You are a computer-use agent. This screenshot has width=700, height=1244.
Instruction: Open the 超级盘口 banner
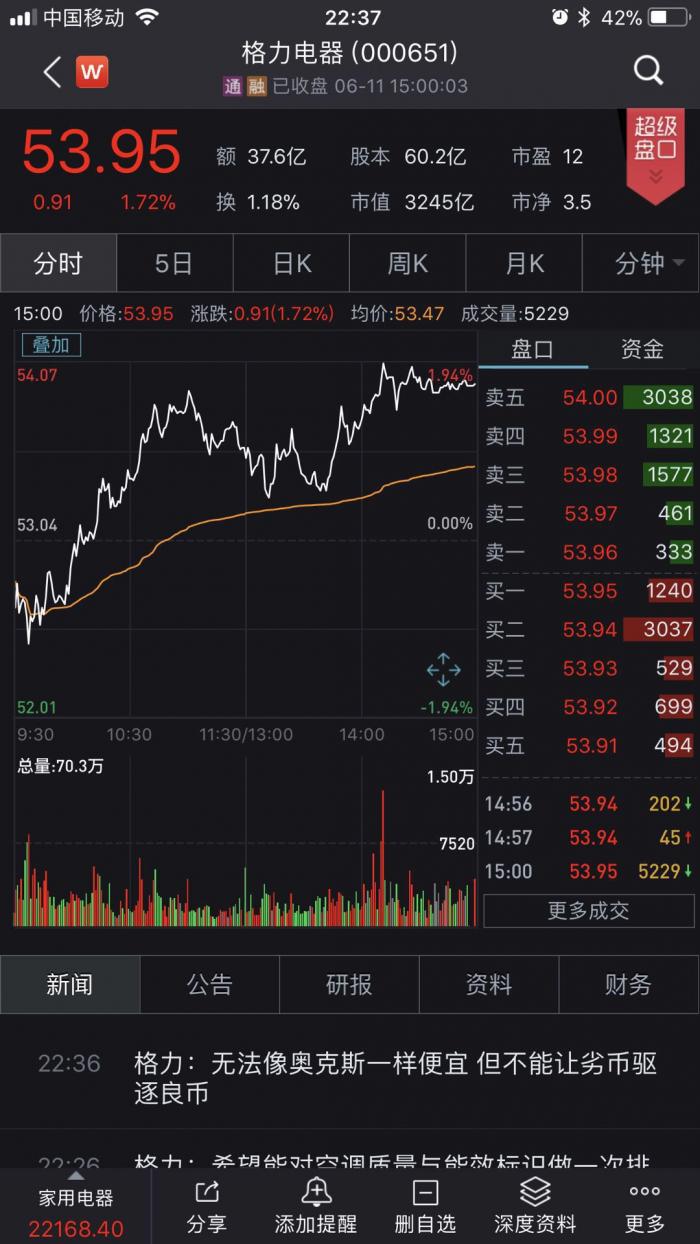pyautogui.click(x=655, y=152)
